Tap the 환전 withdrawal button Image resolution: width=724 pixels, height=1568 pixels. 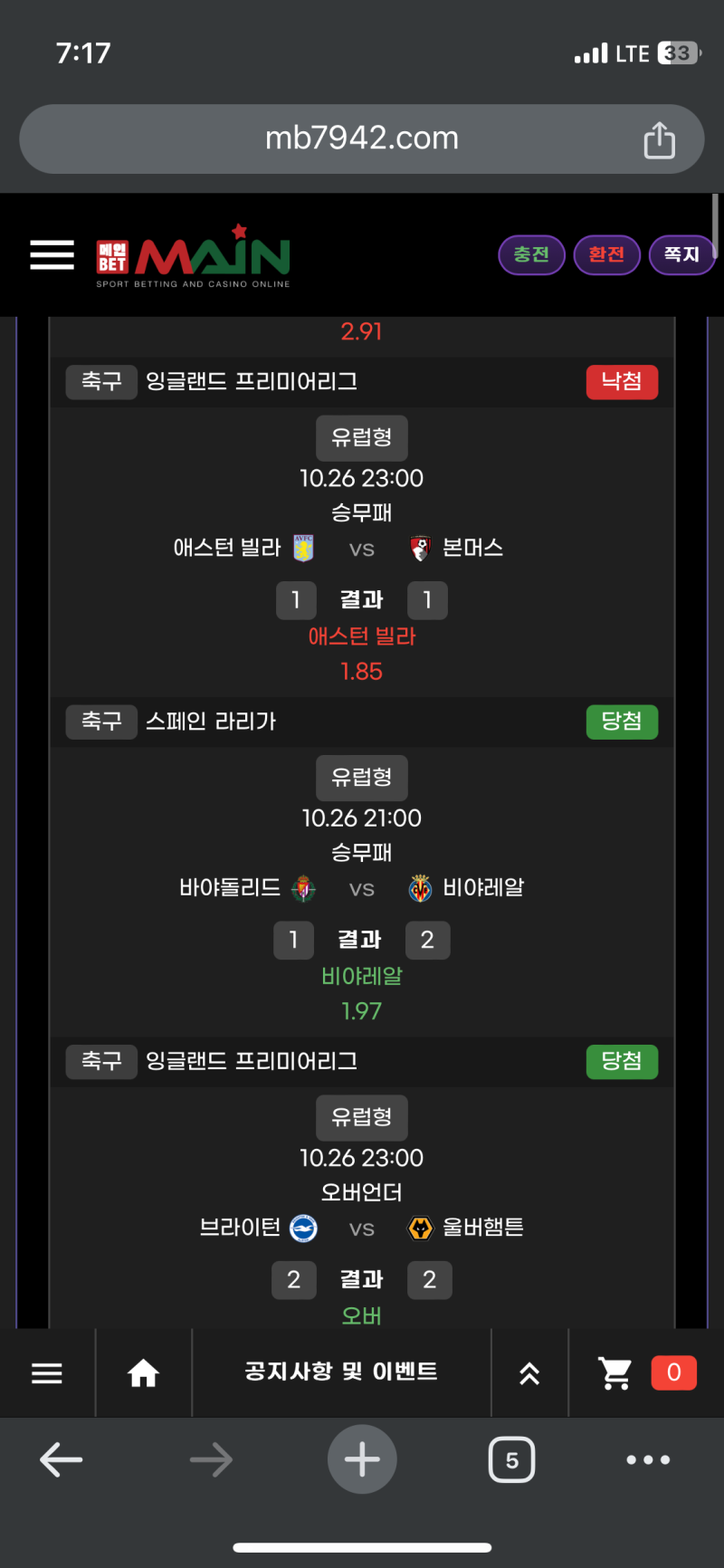point(606,254)
